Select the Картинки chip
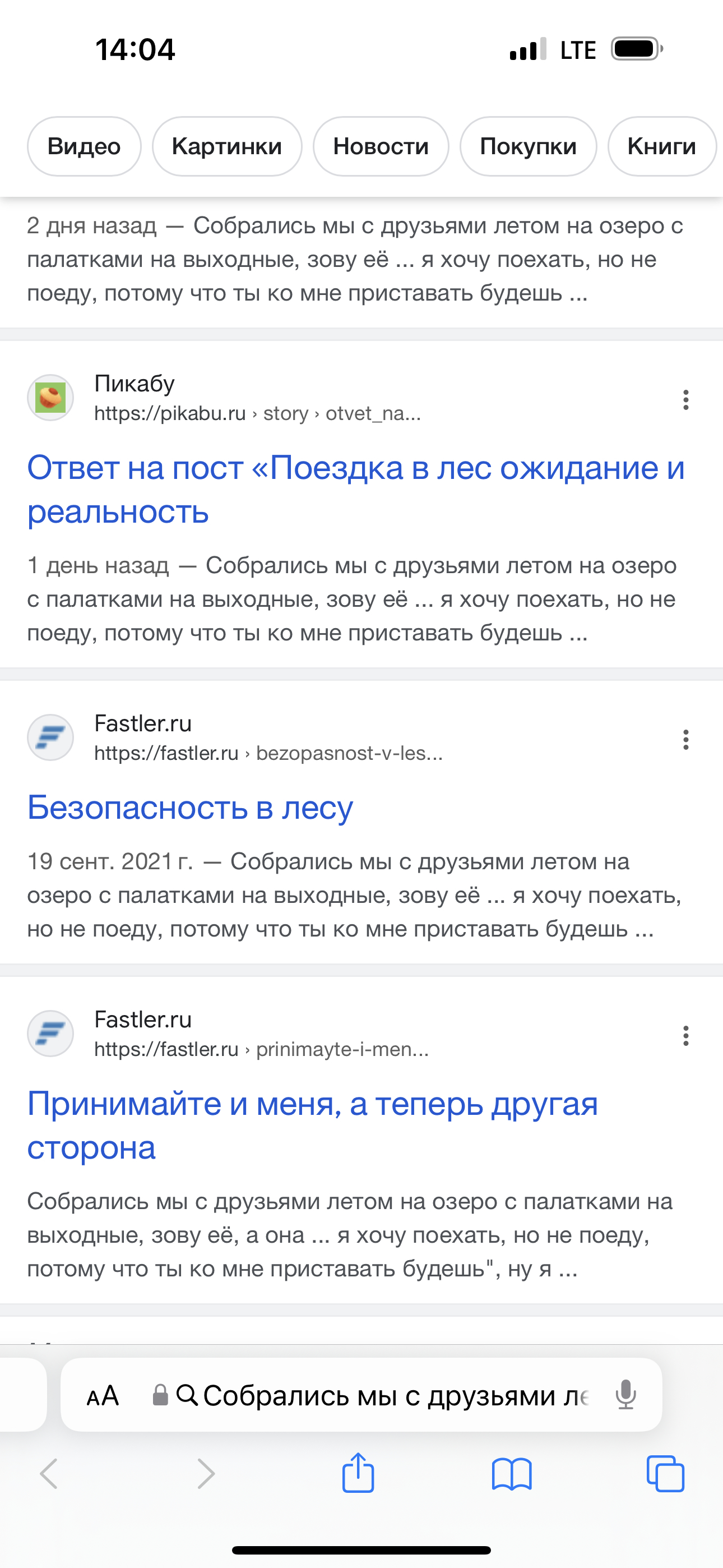This screenshot has width=723, height=1568. [227, 146]
